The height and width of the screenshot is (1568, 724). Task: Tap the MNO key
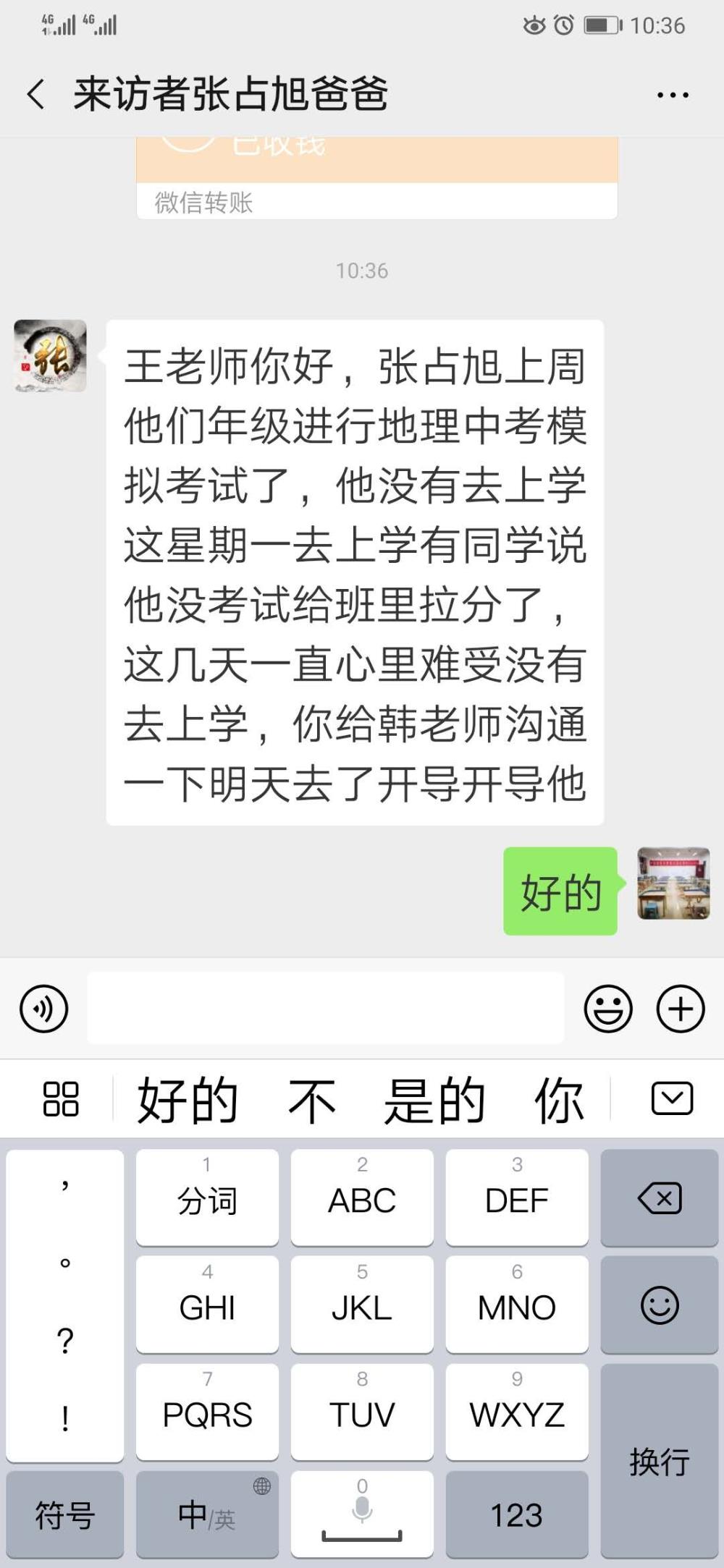517,1305
